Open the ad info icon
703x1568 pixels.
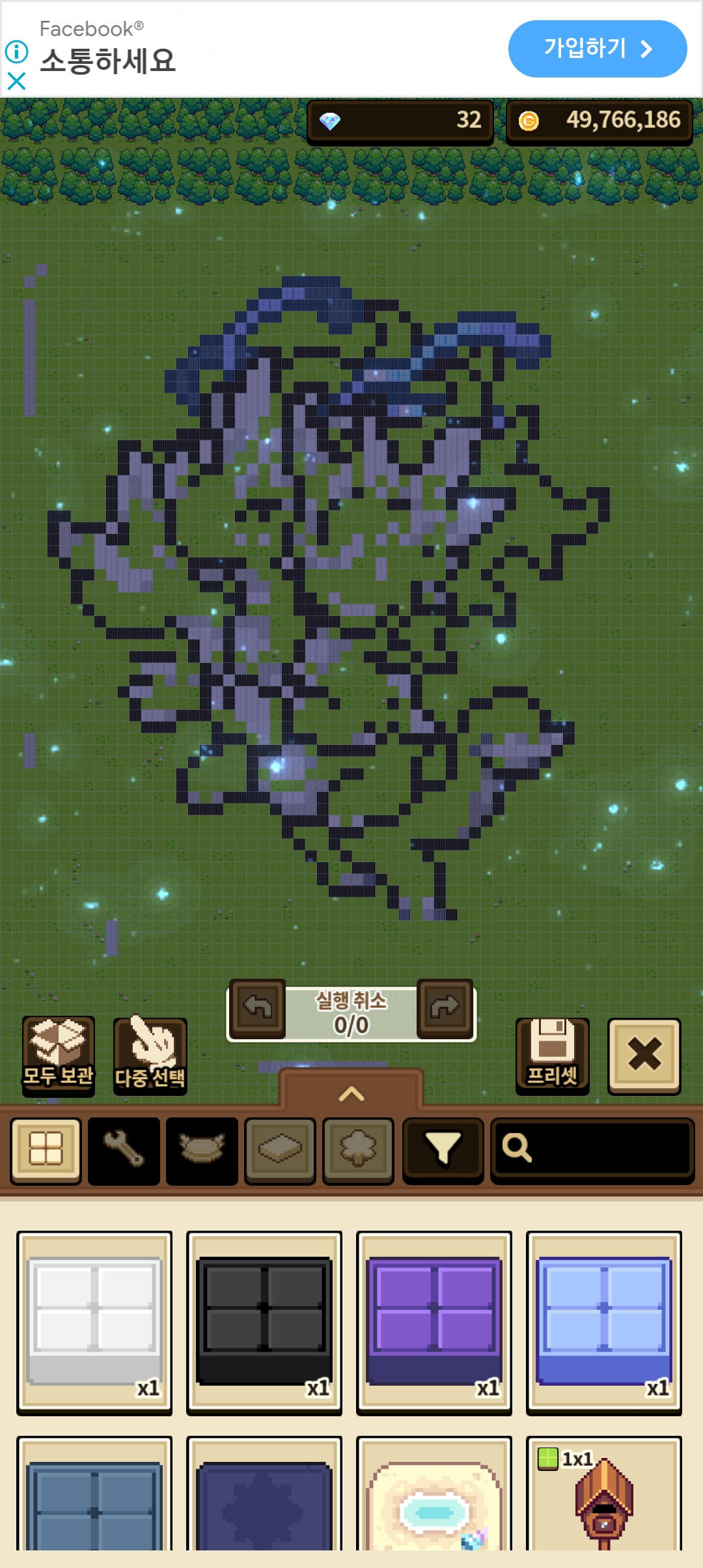click(16, 51)
